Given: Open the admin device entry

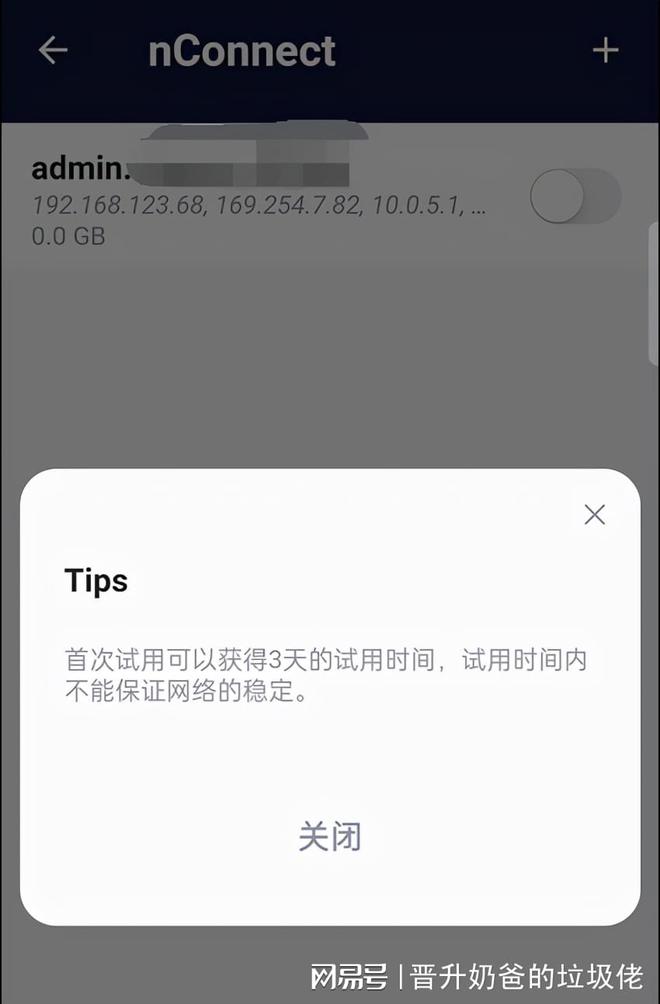Looking at the screenshot, I should (x=250, y=200).
